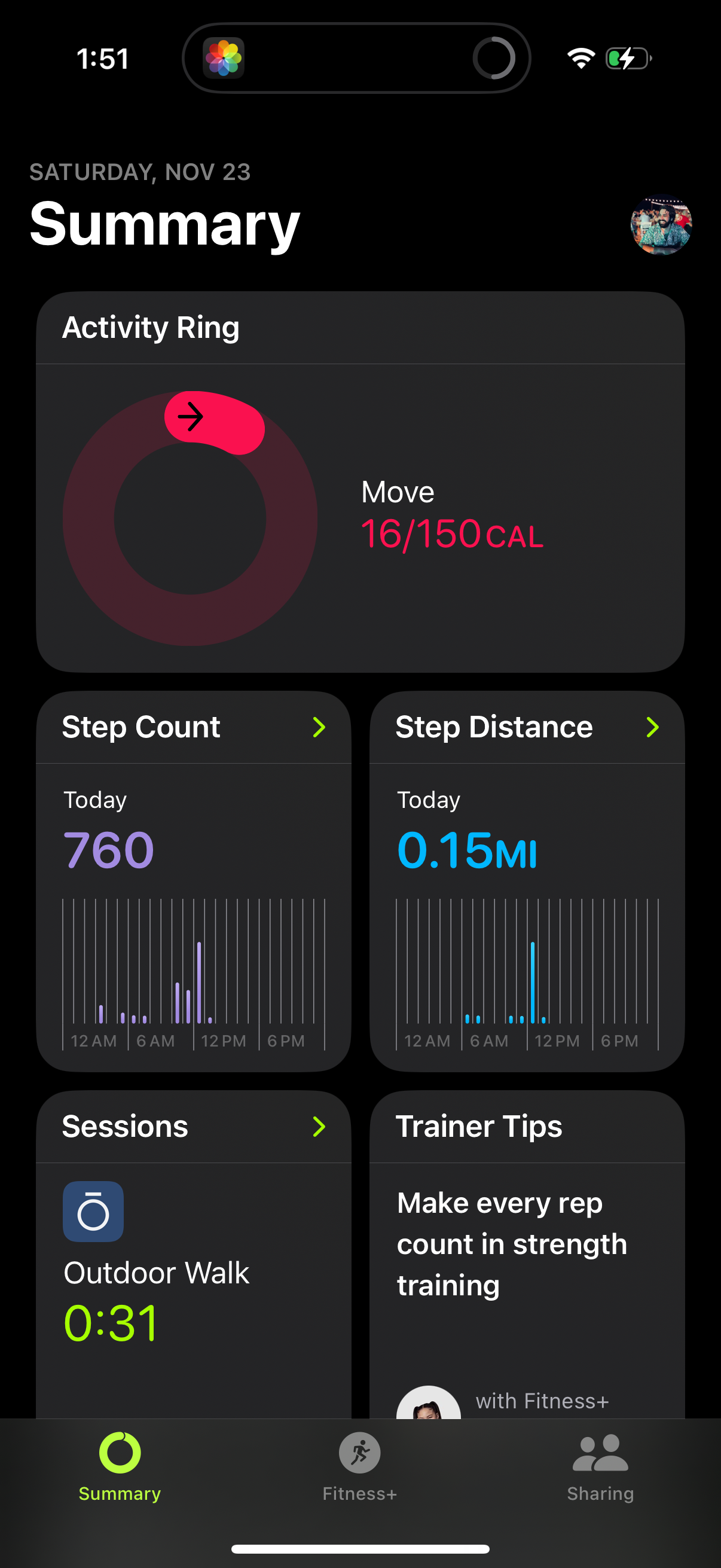Open Step Count details via its chevron
The image size is (721, 1568).
tap(320, 728)
